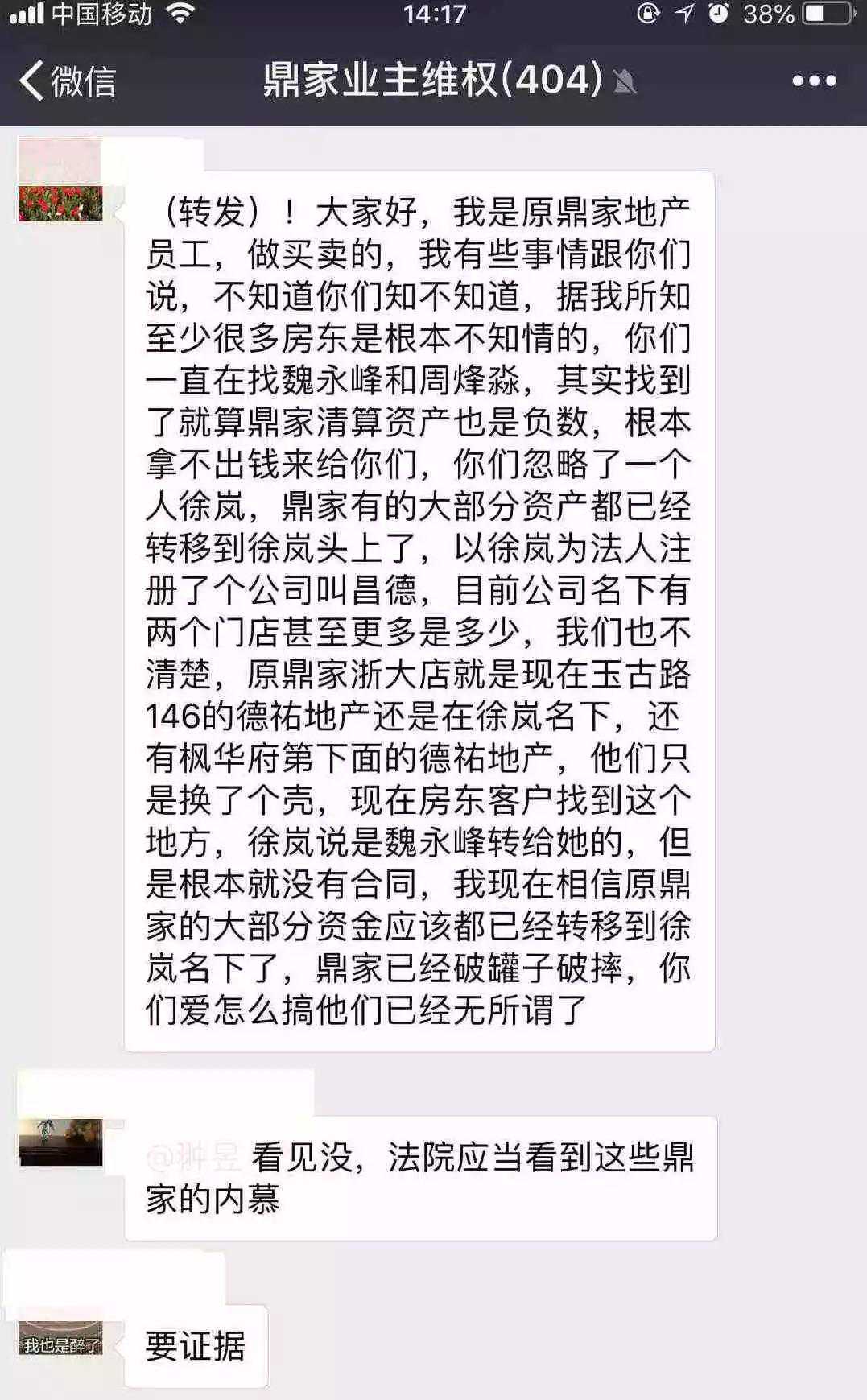Go back to the 微信 chat list
This screenshot has width=867, height=1400.
pyautogui.click(x=68, y=81)
